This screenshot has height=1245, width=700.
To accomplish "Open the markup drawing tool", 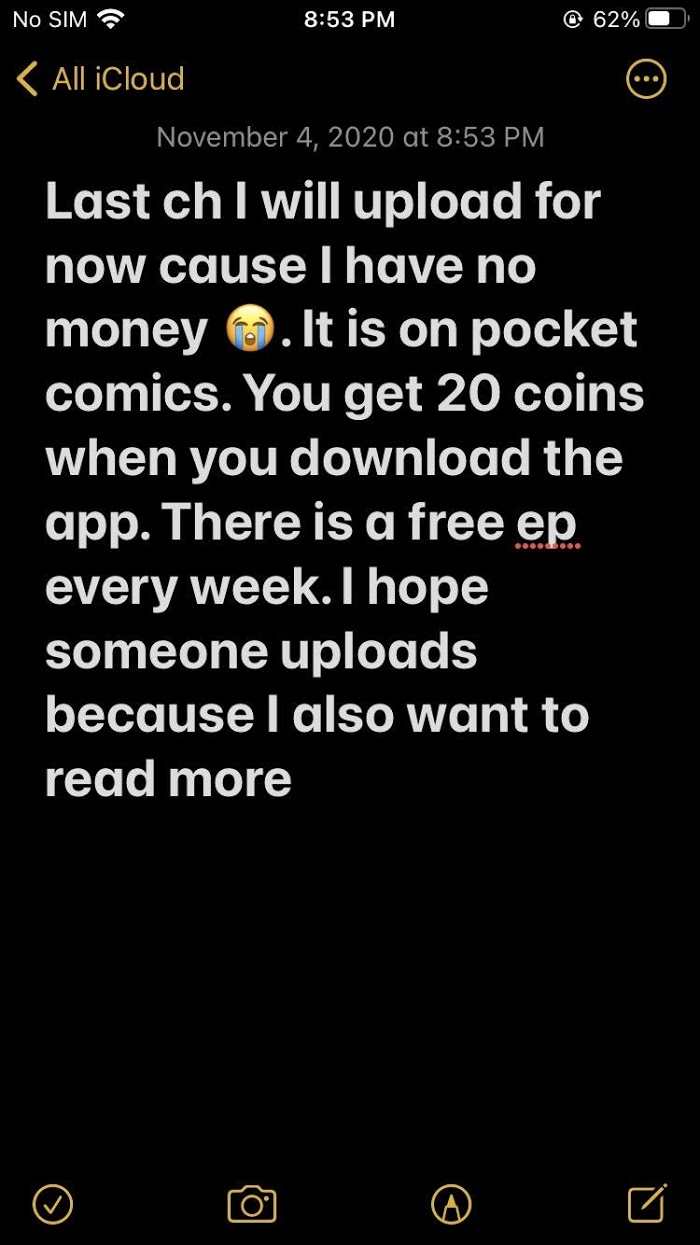I will coord(451,1203).
